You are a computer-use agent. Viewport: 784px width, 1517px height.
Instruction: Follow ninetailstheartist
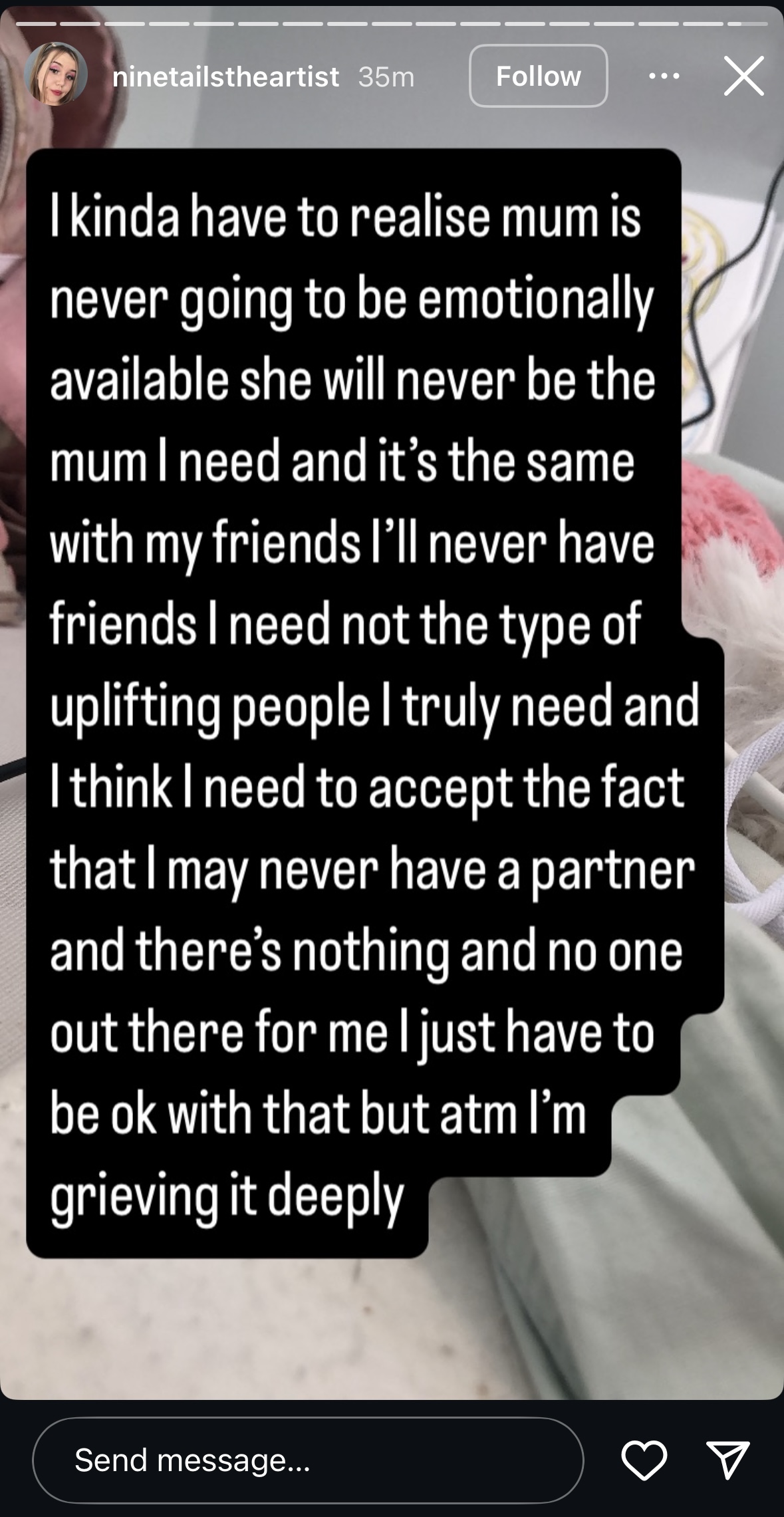click(539, 76)
